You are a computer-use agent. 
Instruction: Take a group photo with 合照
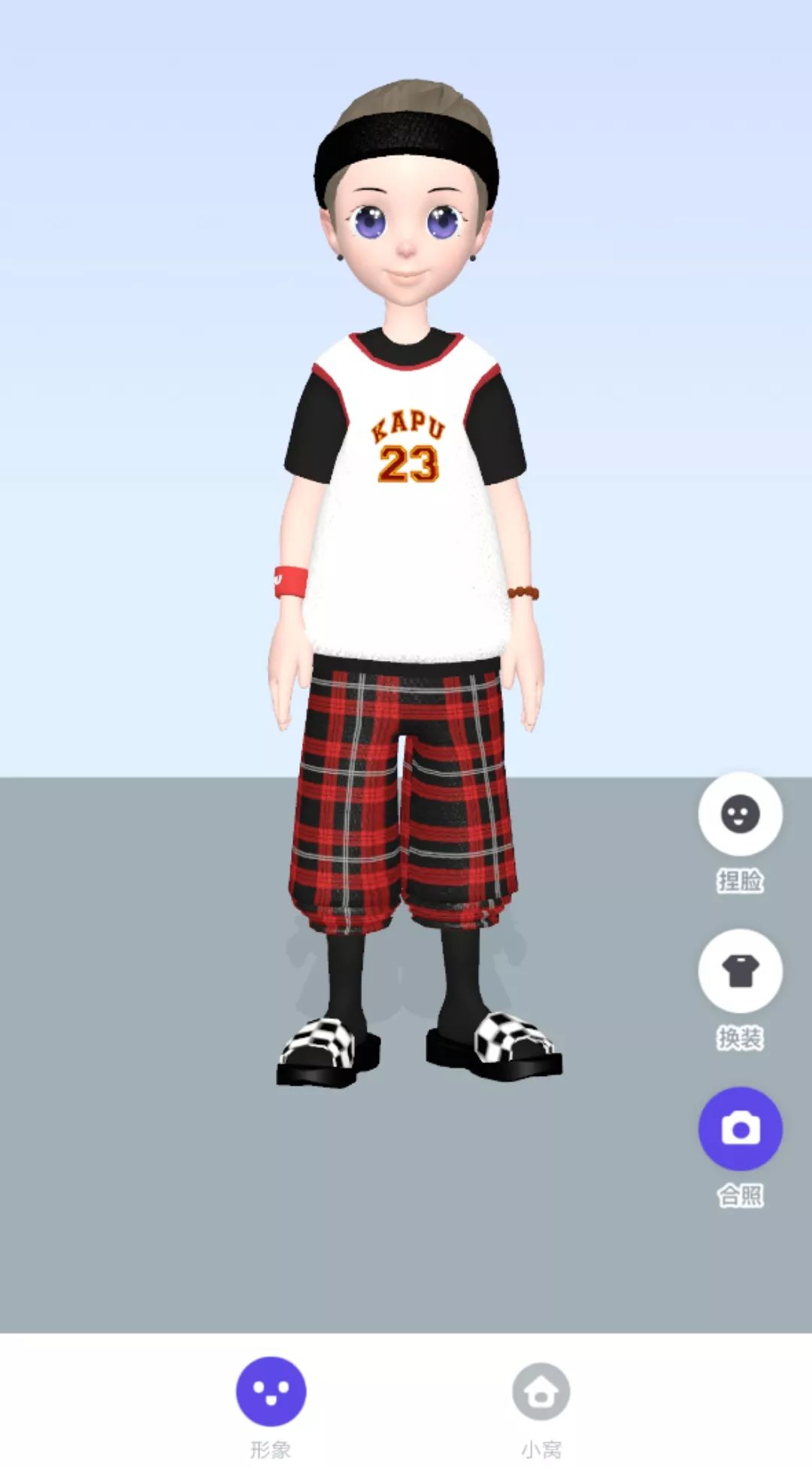point(740,1129)
